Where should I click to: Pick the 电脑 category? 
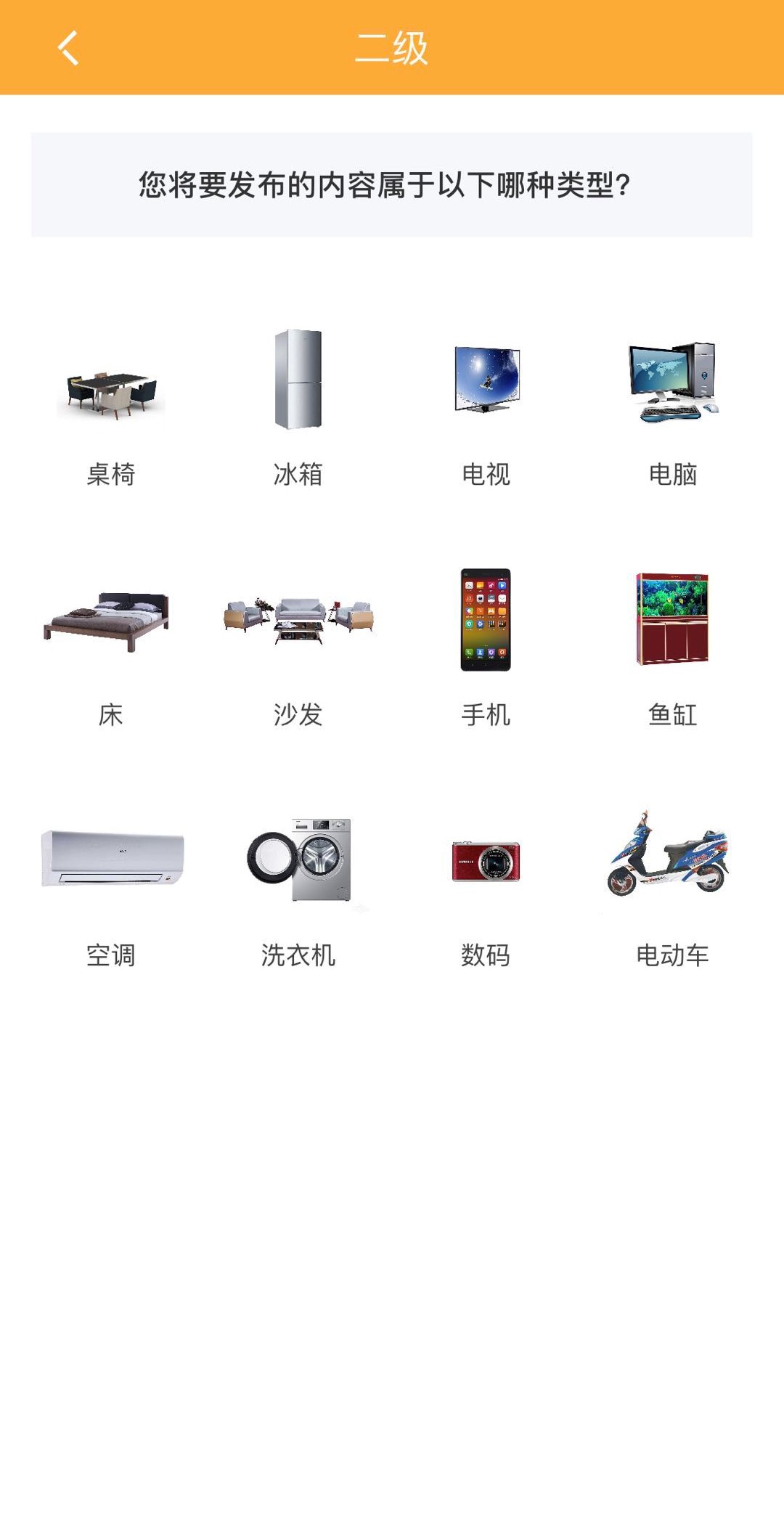[x=673, y=407]
